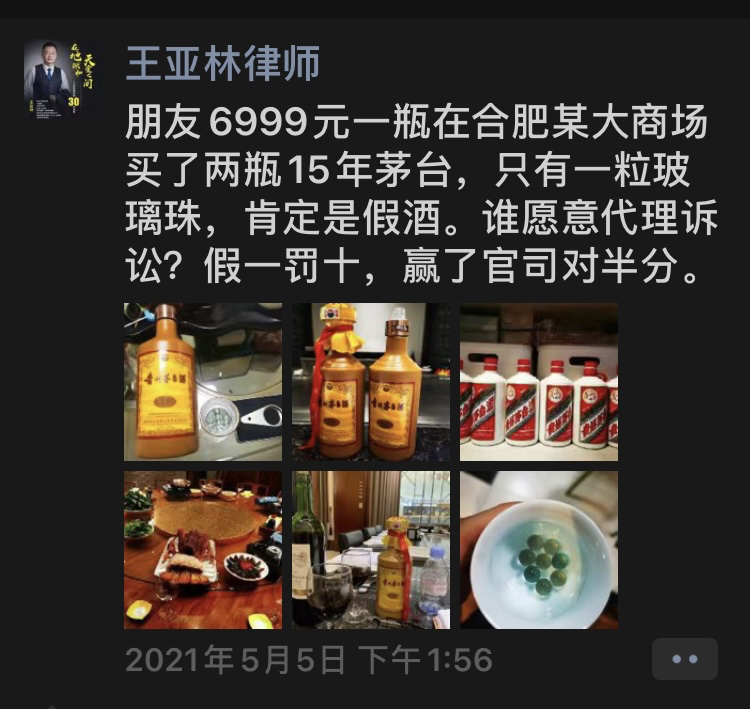
Task: Open 王亚林律师's profile avatar
Action: (x=62, y=79)
